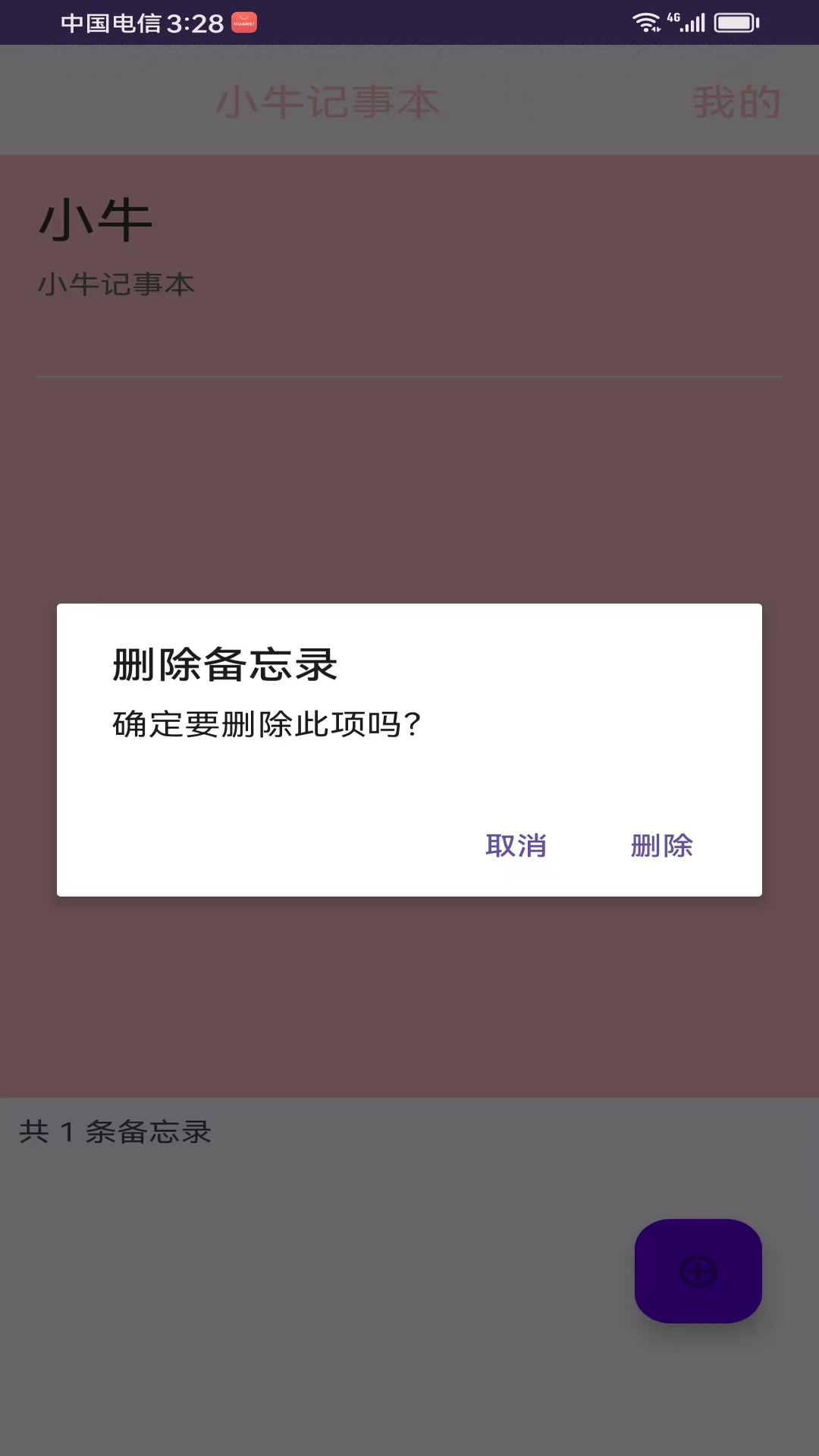Tap the Huawei app icon in status bar
The image size is (819, 1456).
pyautogui.click(x=243, y=22)
